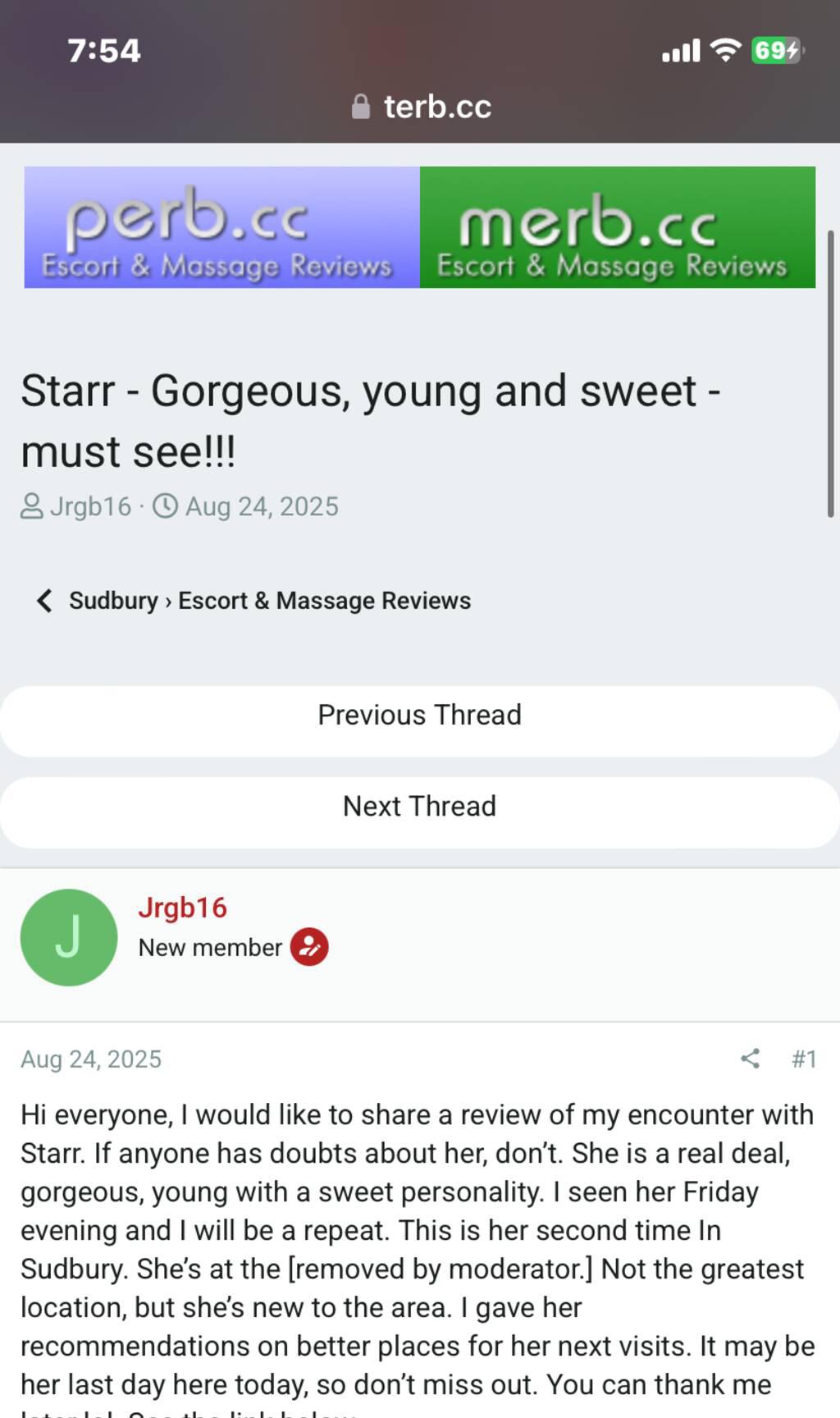This screenshot has height=1418, width=840.
Task: Open the merb.cc banner link
Action: tap(617, 227)
